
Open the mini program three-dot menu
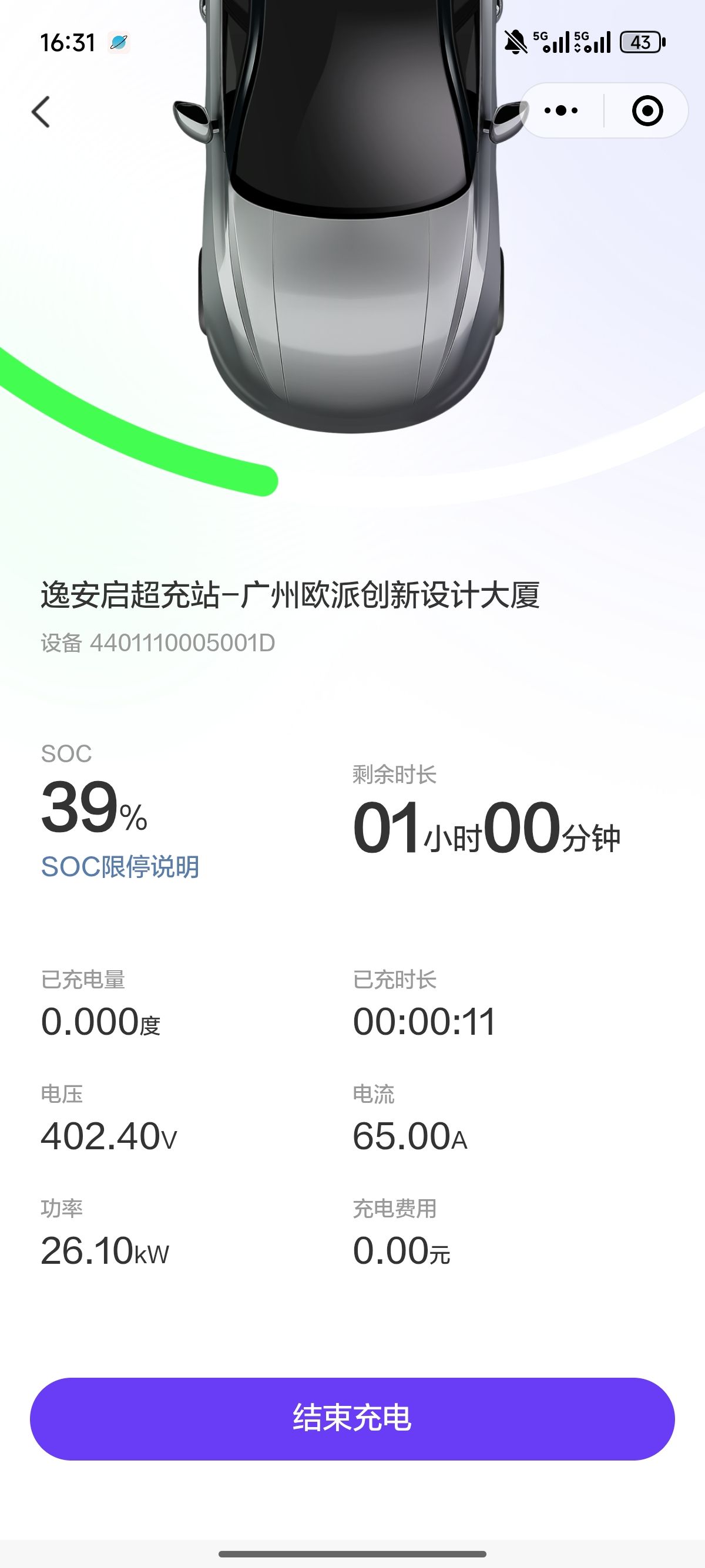point(560,111)
